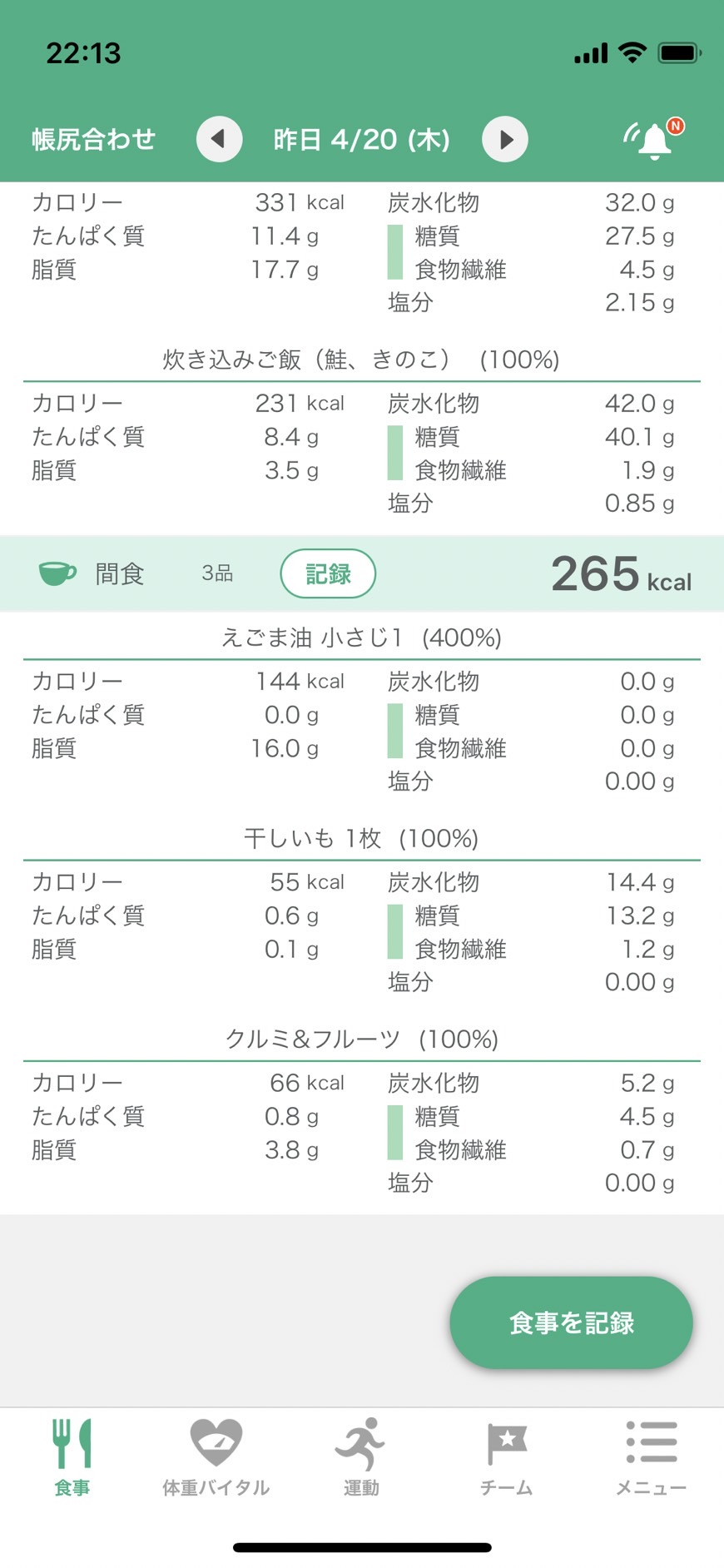Switch to the チーム tab
724x1568 pixels.
506,1457
